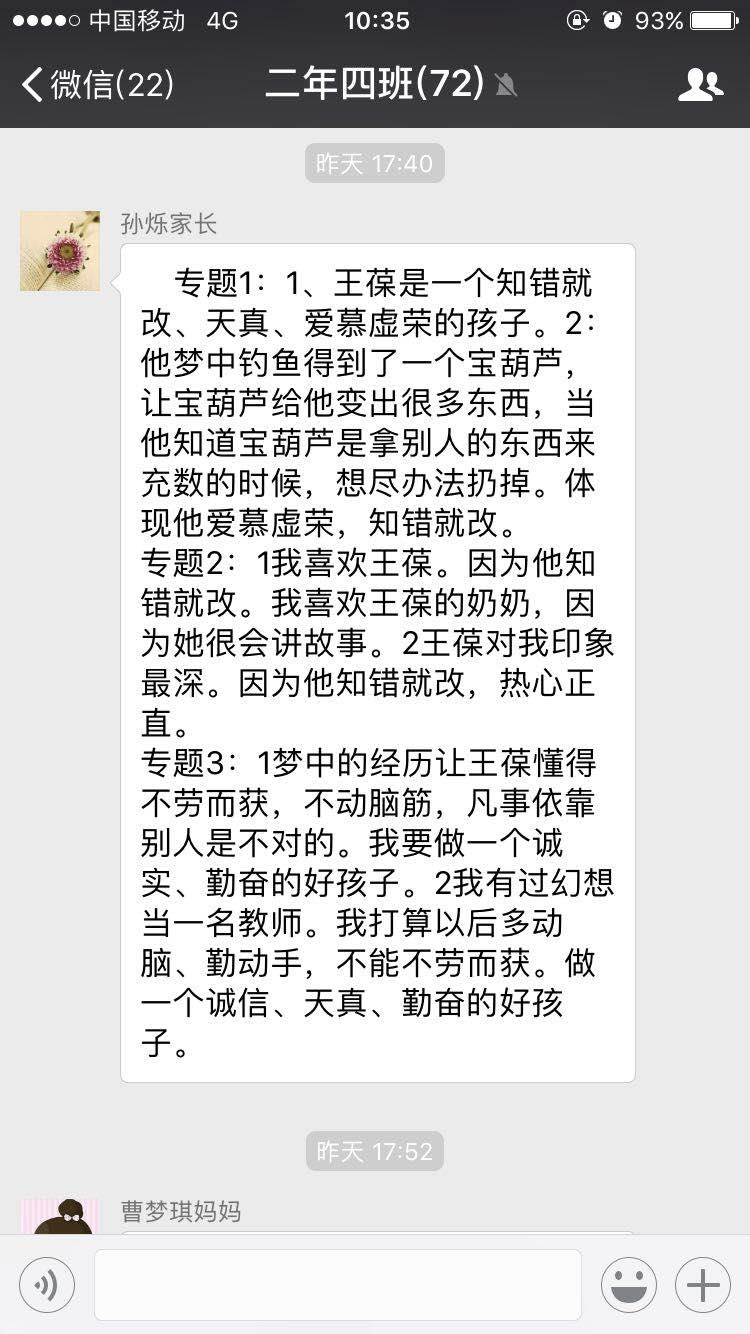Image resolution: width=750 pixels, height=1334 pixels.
Task: Switch to voice message input
Action: click(x=47, y=1285)
